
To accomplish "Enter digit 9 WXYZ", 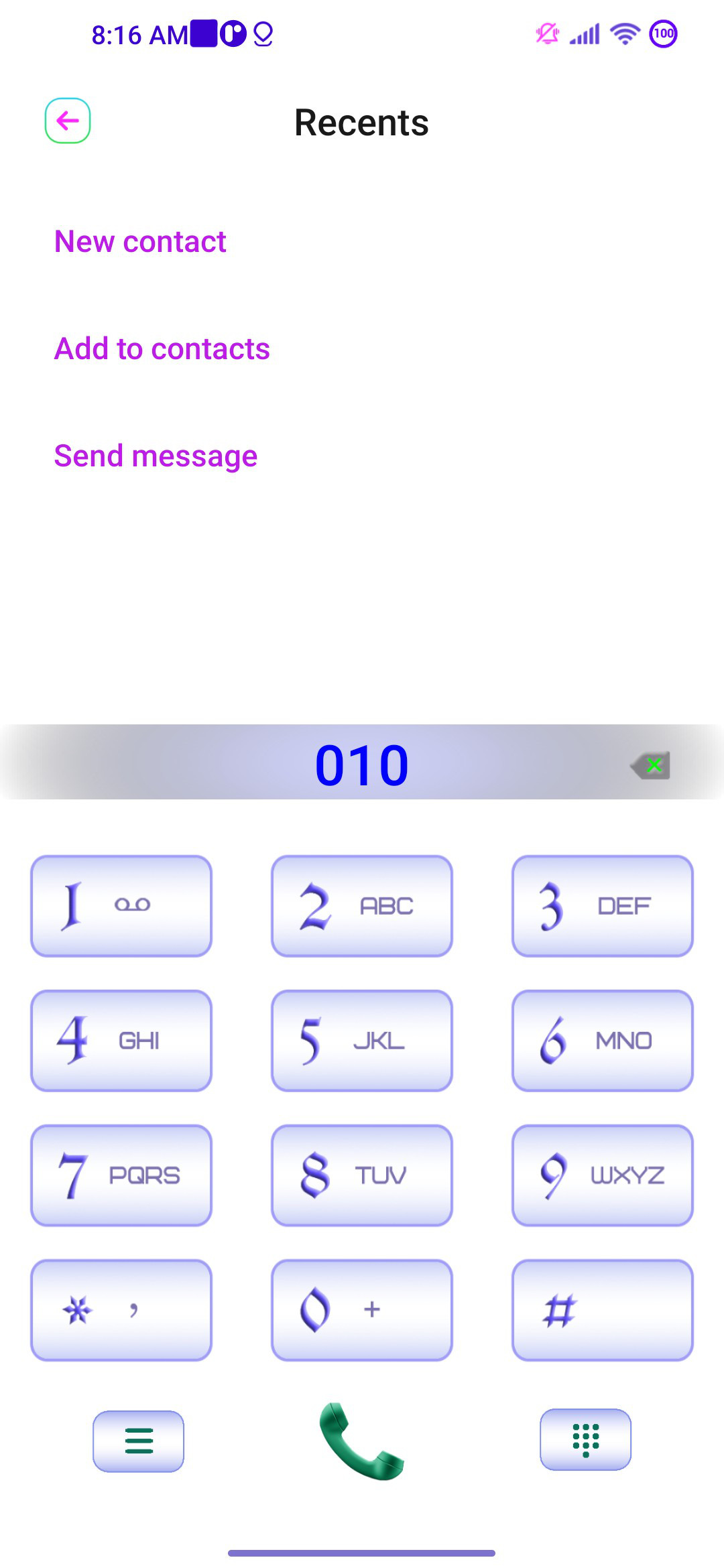I will click(603, 1175).
